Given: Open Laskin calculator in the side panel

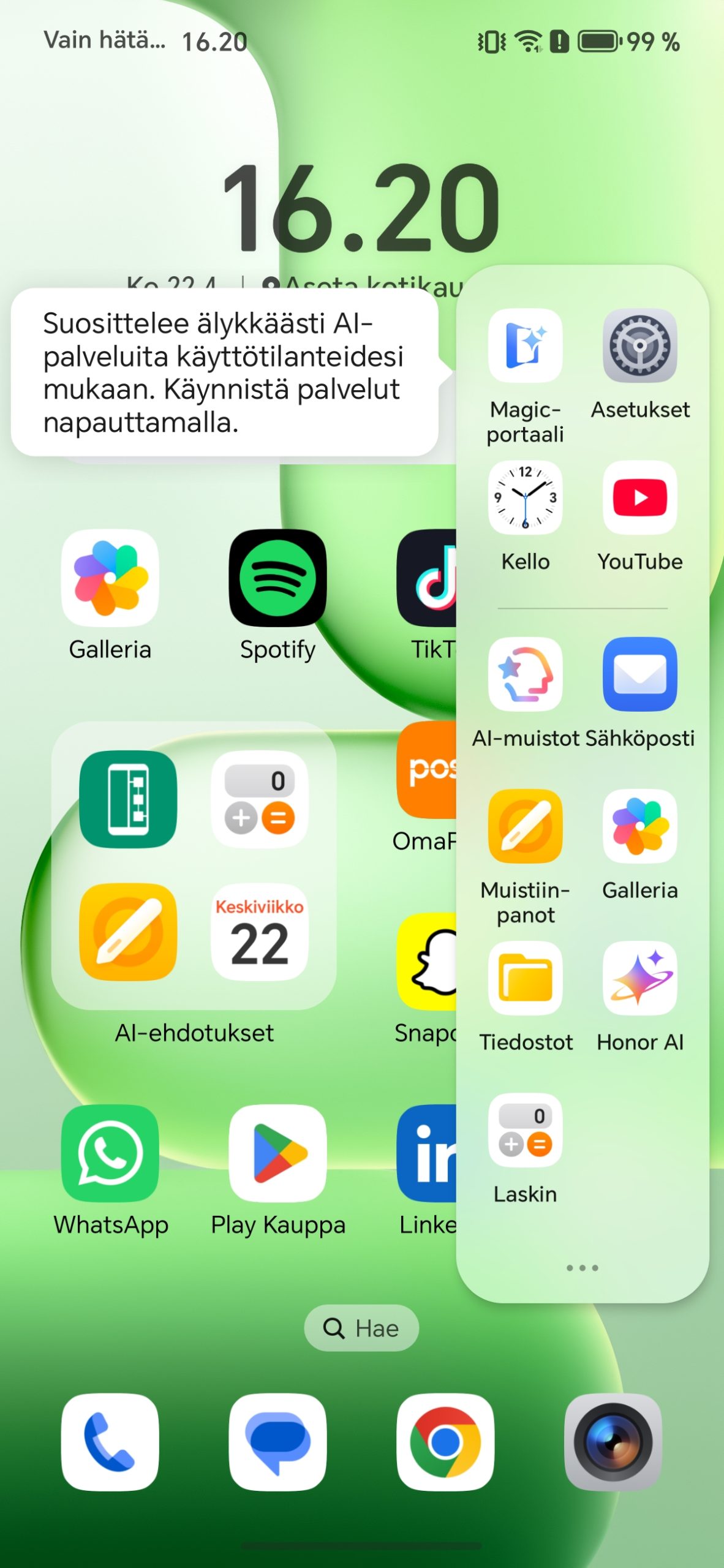Looking at the screenshot, I should click(525, 1130).
